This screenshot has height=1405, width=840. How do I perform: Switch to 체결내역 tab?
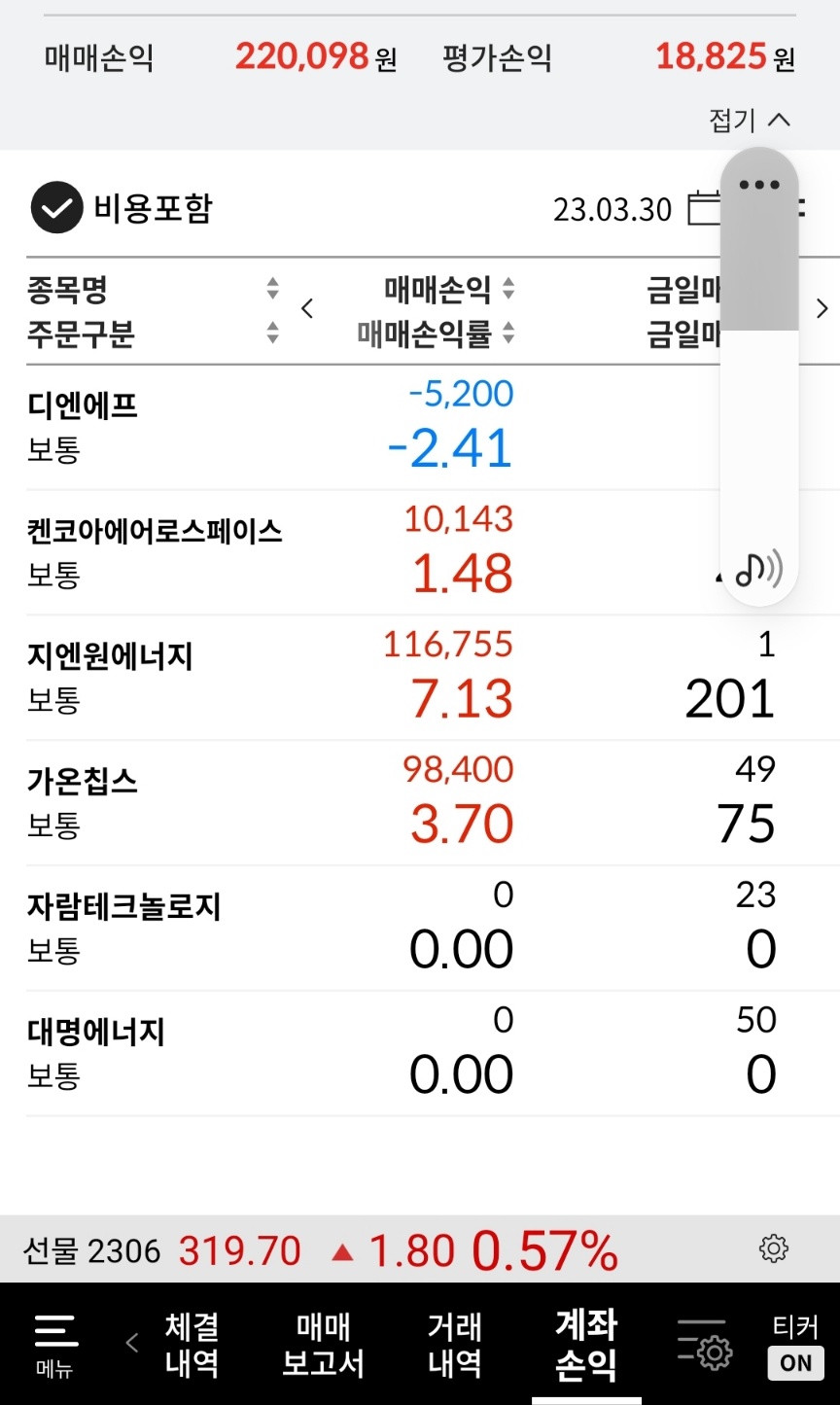tap(192, 1344)
